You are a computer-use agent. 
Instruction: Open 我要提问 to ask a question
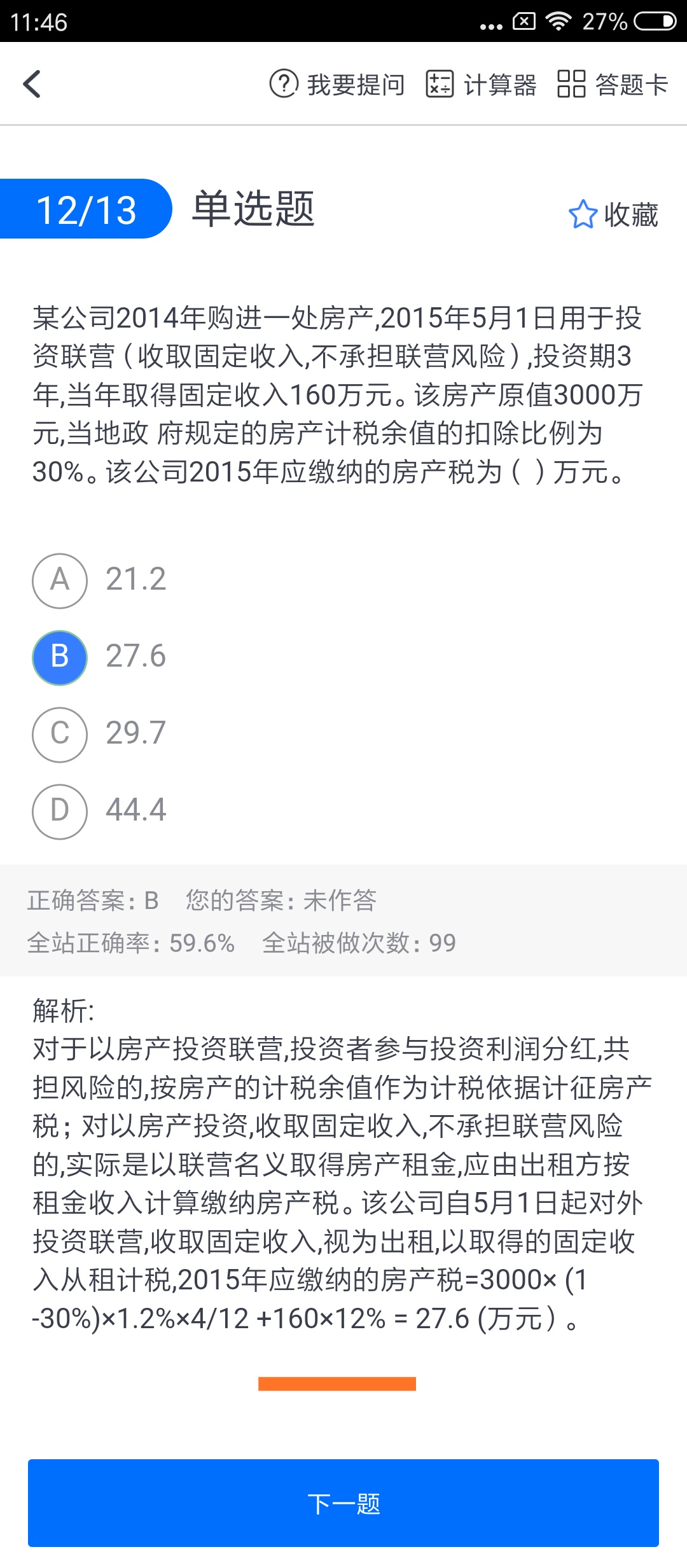[337, 84]
